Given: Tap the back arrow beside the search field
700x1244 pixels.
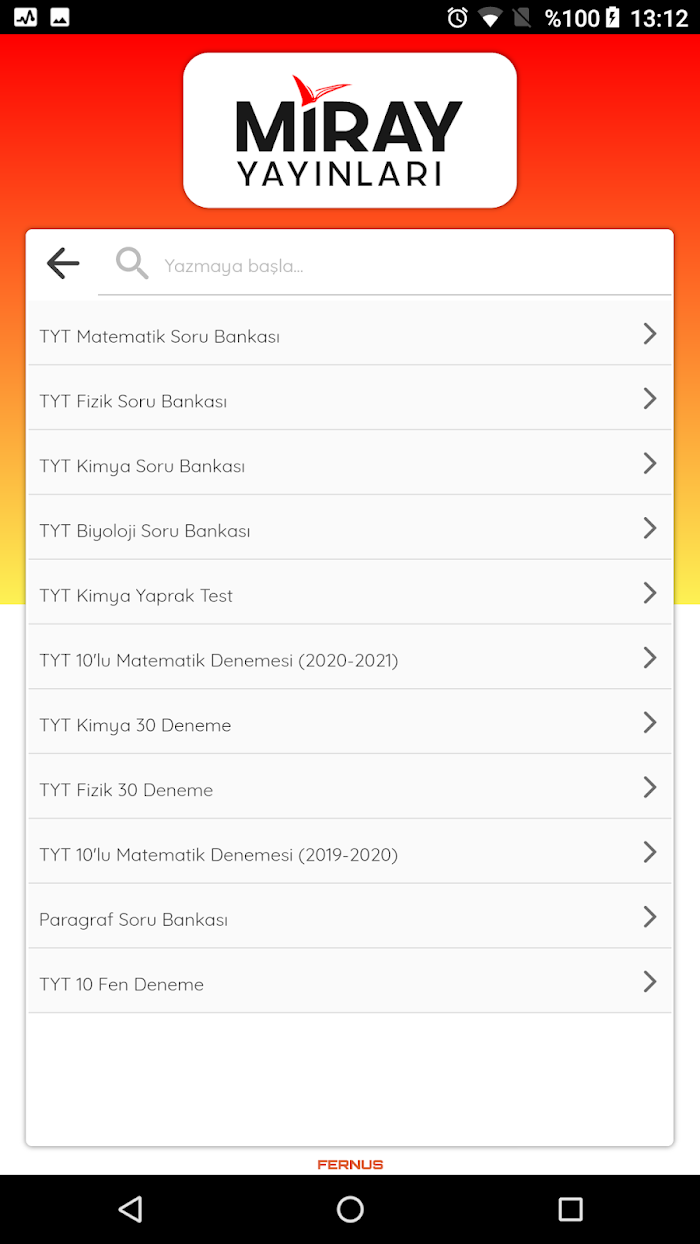Looking at the screenshot, I should [63, 264].
